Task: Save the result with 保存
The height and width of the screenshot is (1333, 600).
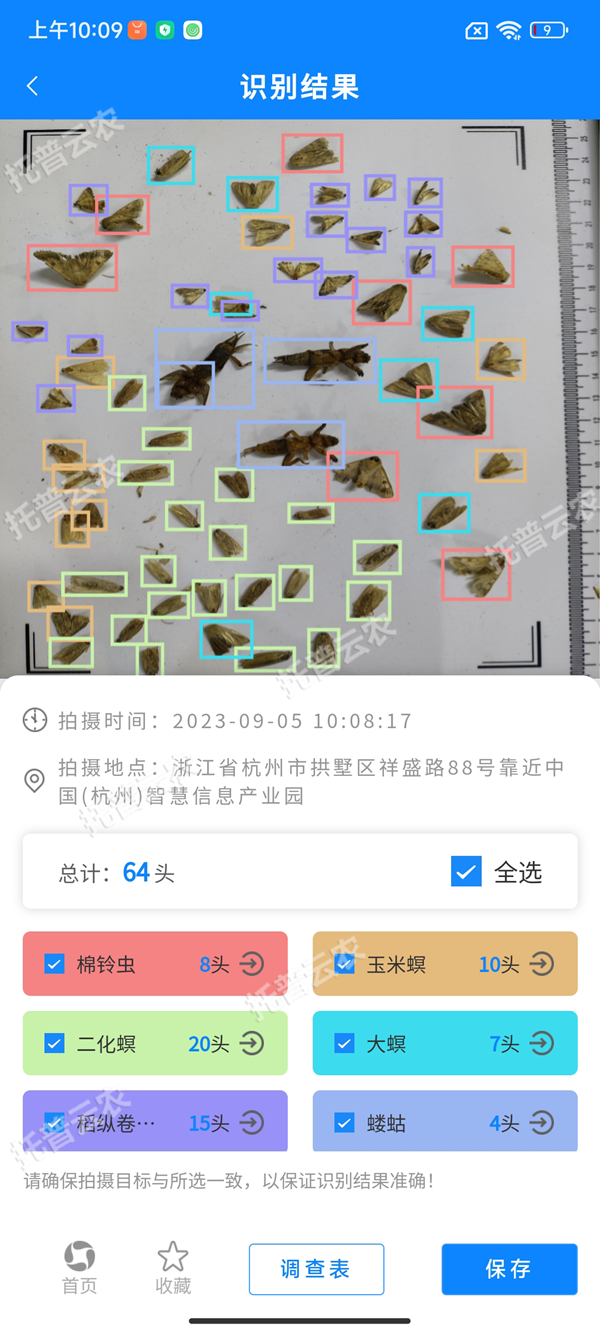Action: (509, 1269)
